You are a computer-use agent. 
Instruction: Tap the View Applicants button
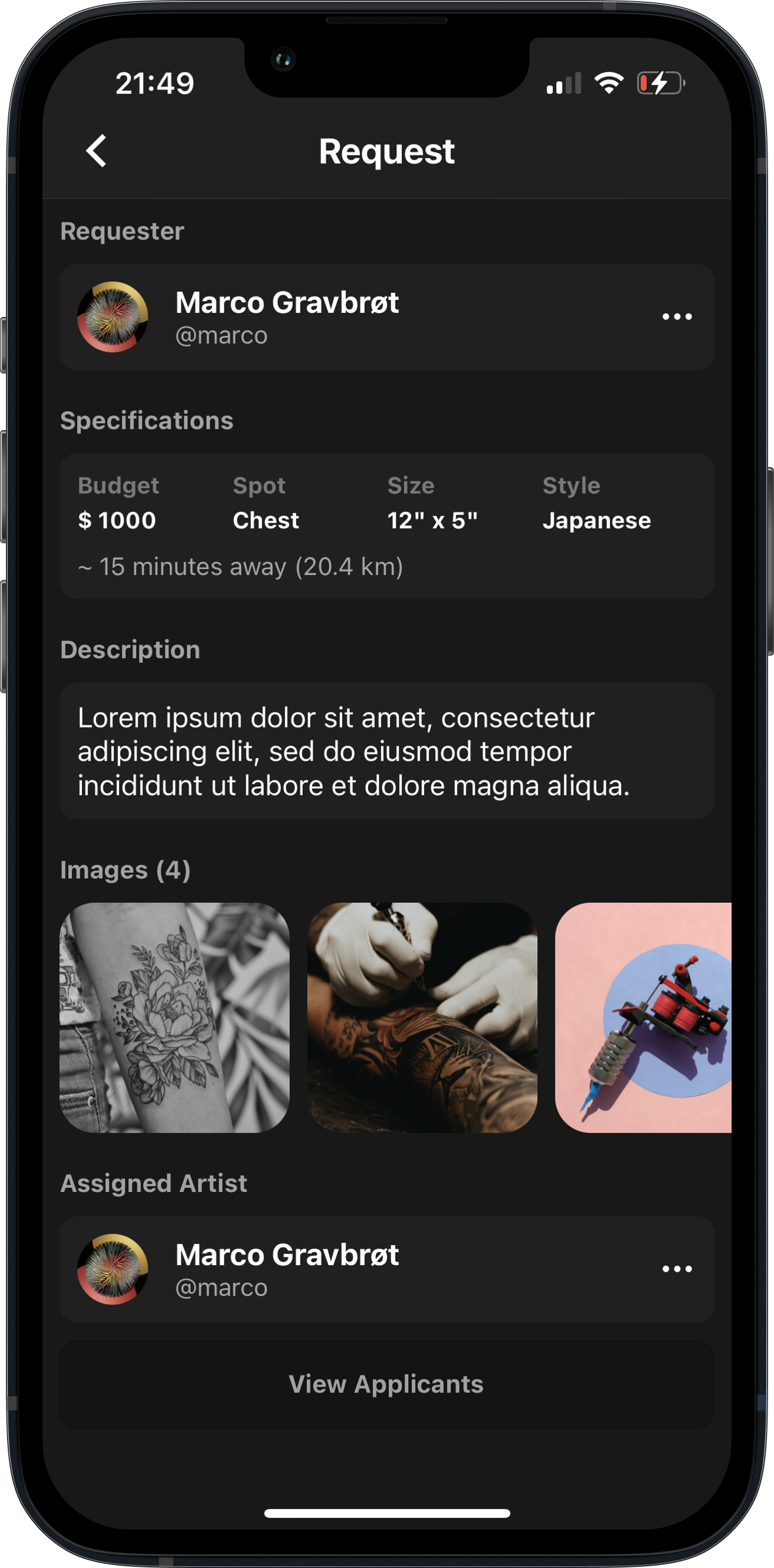point(386,1384)
